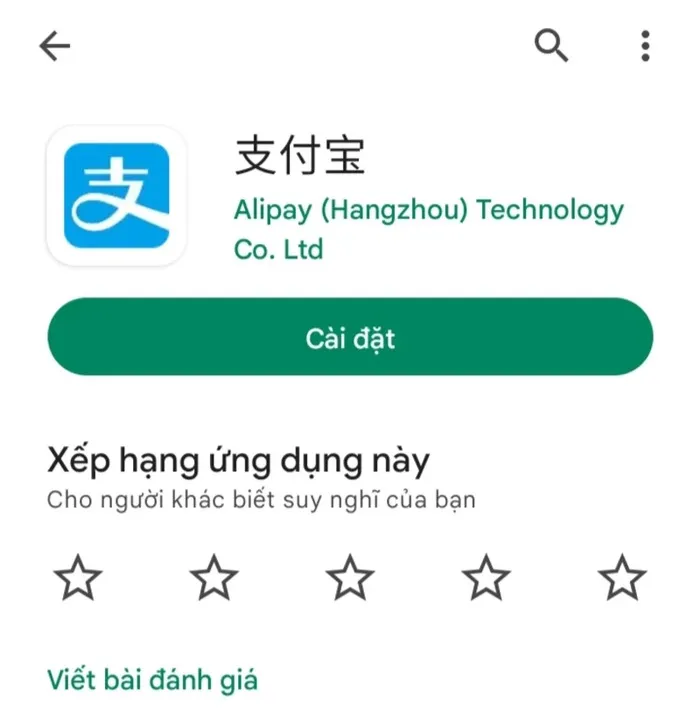This screenshot has width=700, height=725.
Task: Rate the app one star
Action: point(77,577)
